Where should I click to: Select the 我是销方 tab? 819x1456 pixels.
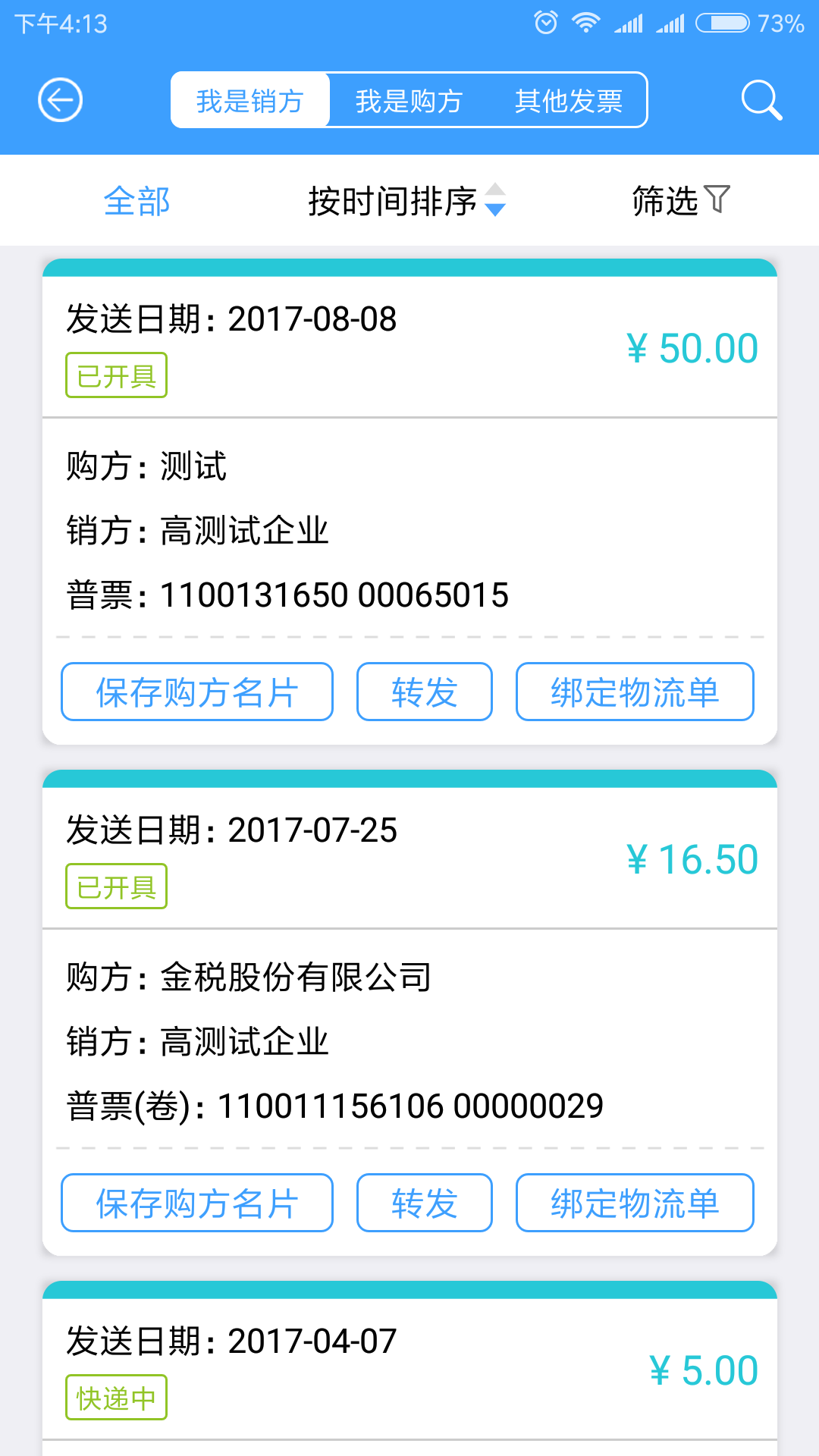click(250, 100)
